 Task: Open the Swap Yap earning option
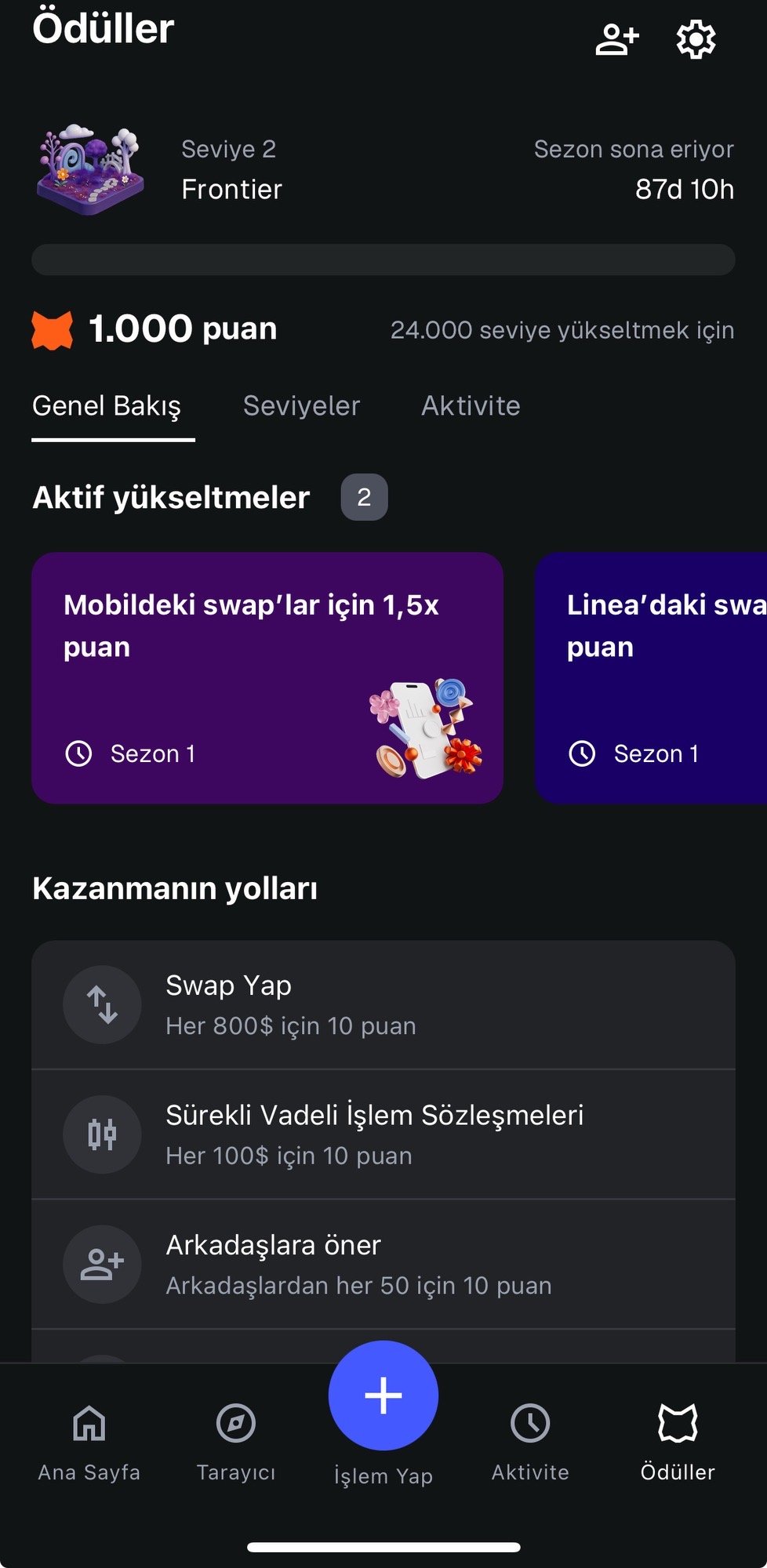pos(383,1005)
